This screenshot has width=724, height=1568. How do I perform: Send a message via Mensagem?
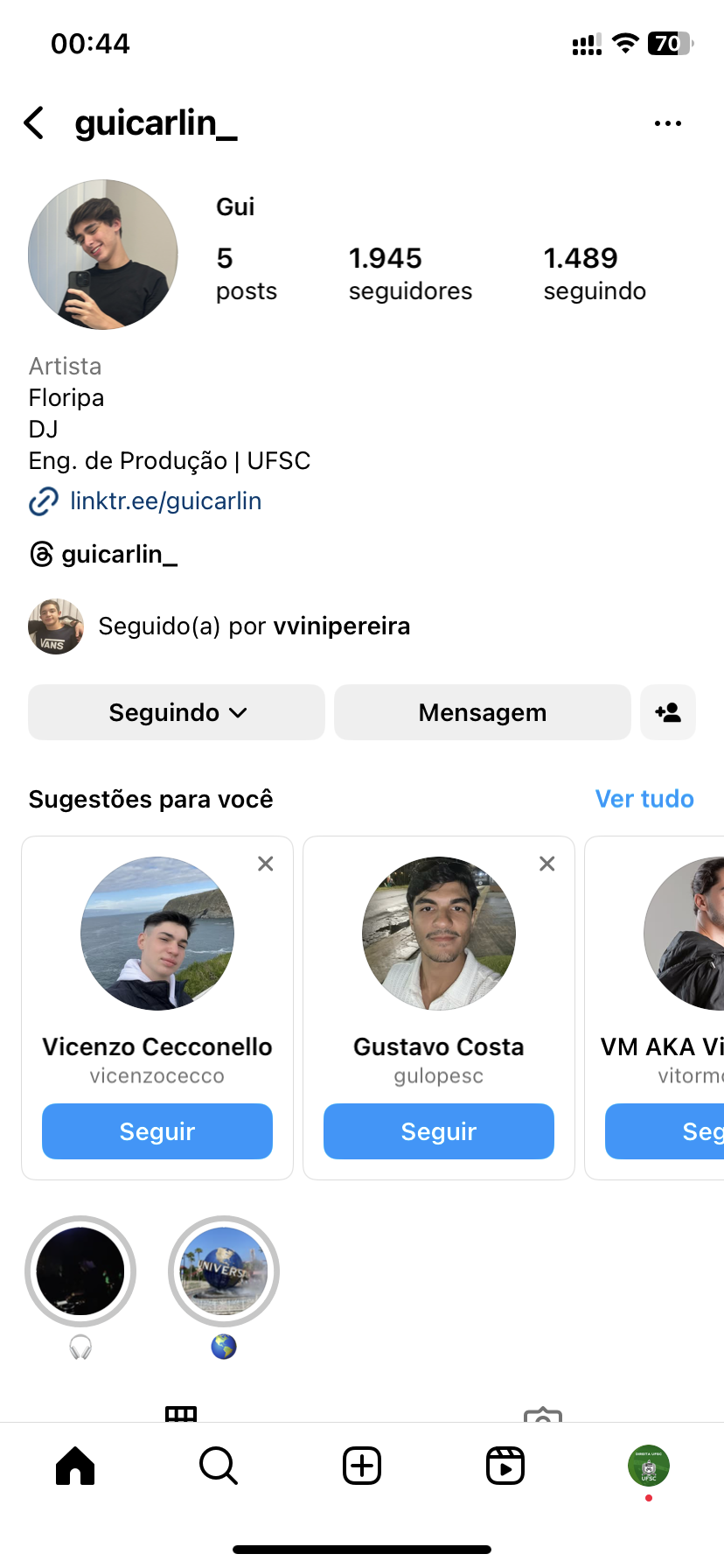[x=482, y=712]
